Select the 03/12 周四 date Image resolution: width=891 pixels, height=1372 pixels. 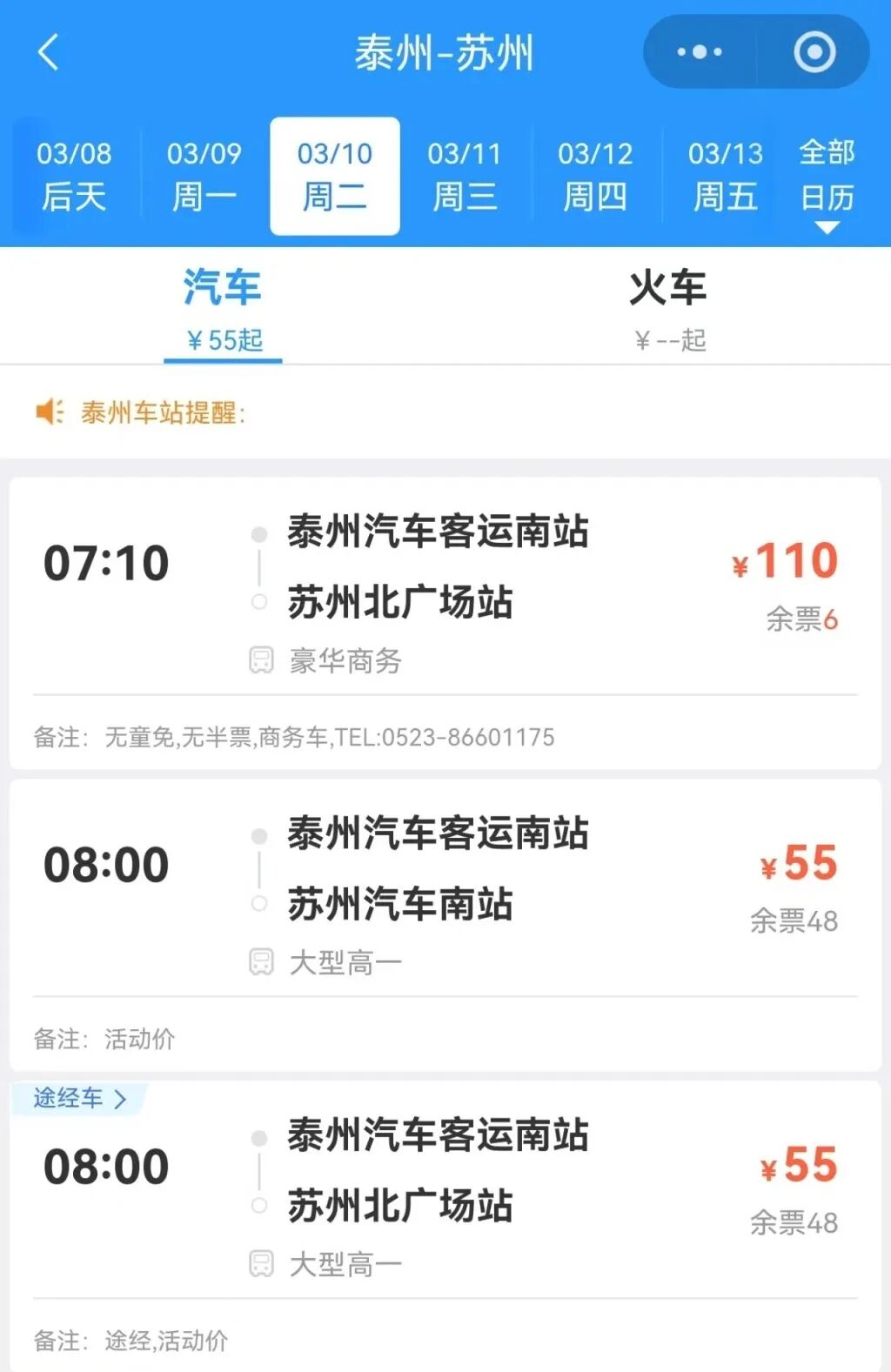tap(595, 176)
